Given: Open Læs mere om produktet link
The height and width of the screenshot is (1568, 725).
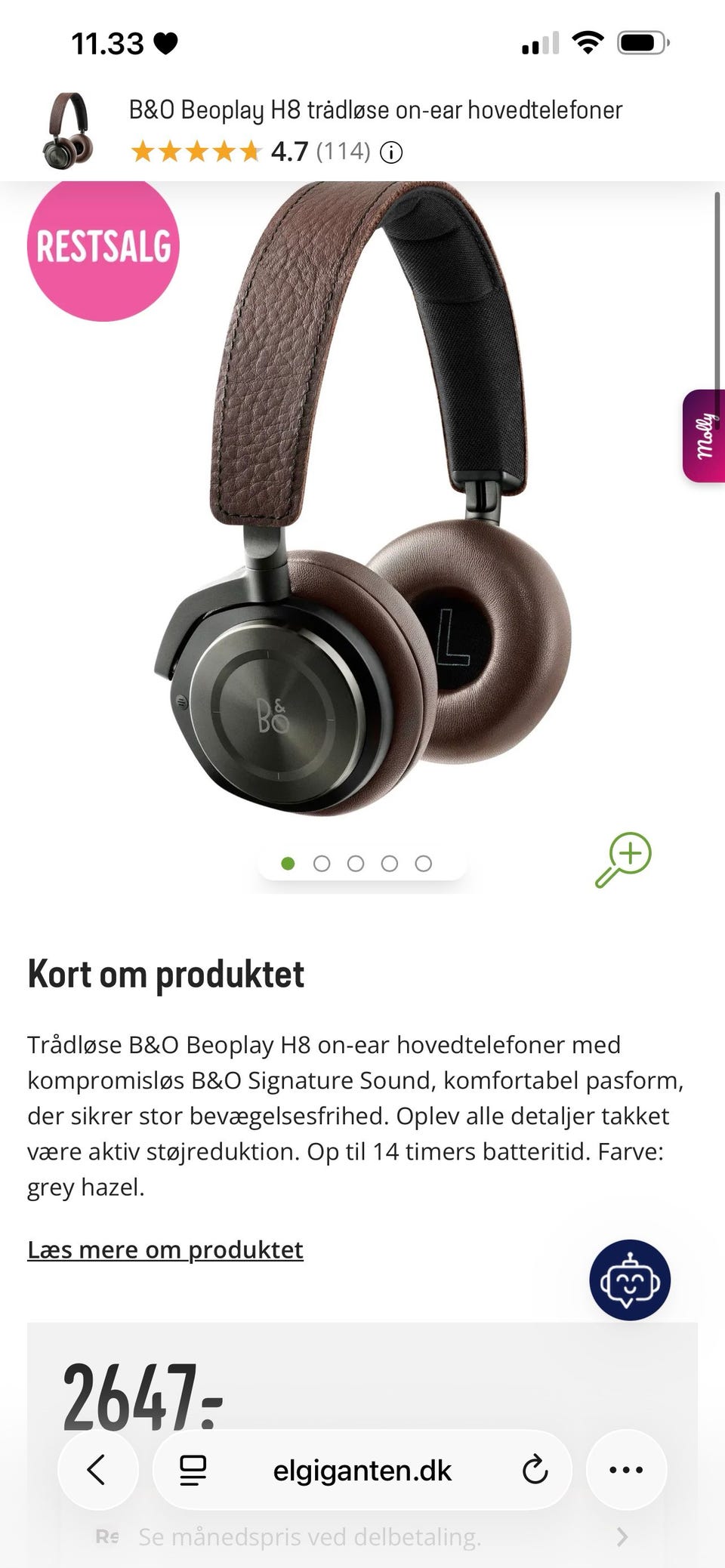Looking at the screenshot, I should [165, 1249].
